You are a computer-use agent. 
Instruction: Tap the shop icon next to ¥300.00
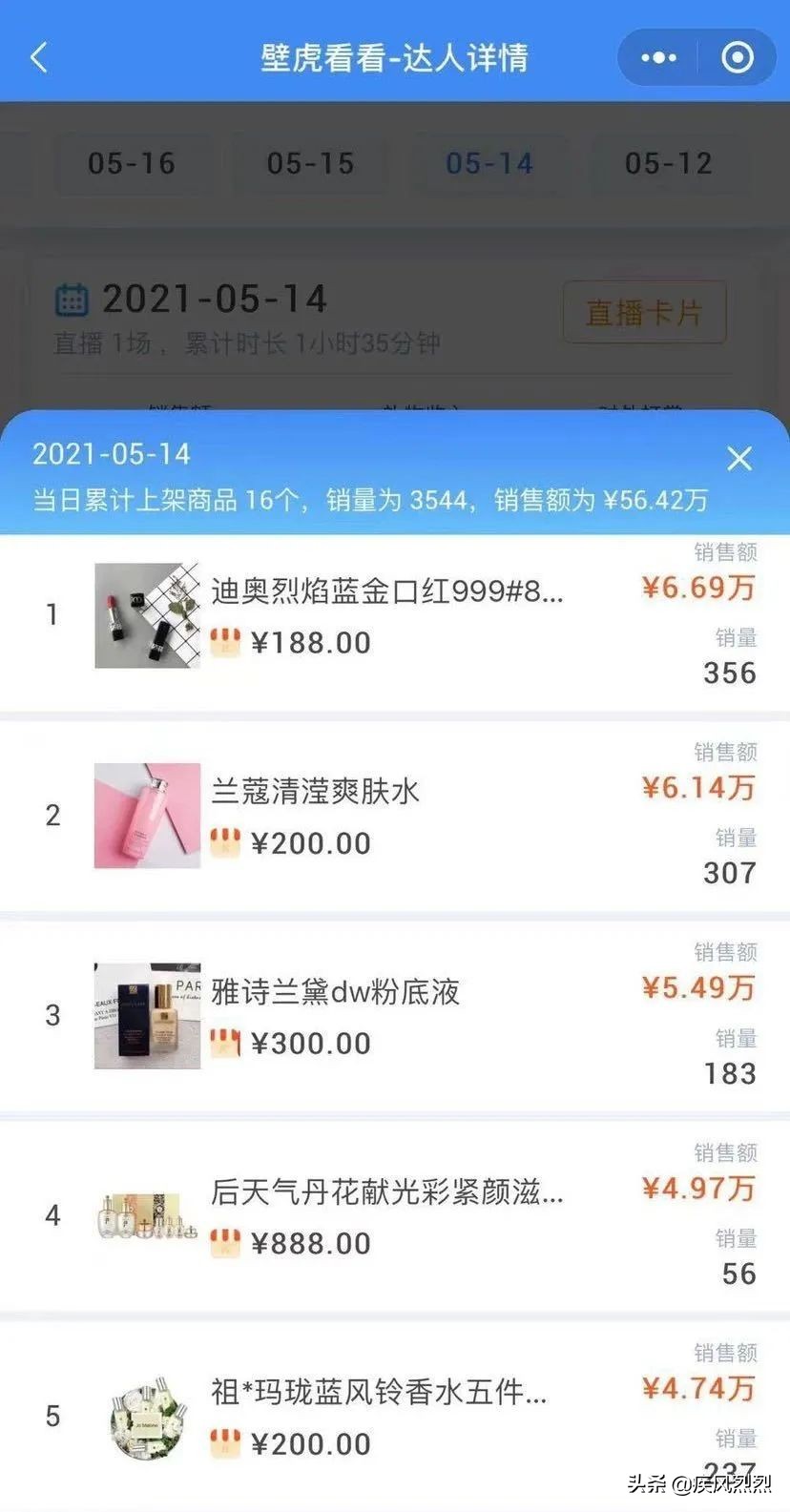[x=226, y=1043]
